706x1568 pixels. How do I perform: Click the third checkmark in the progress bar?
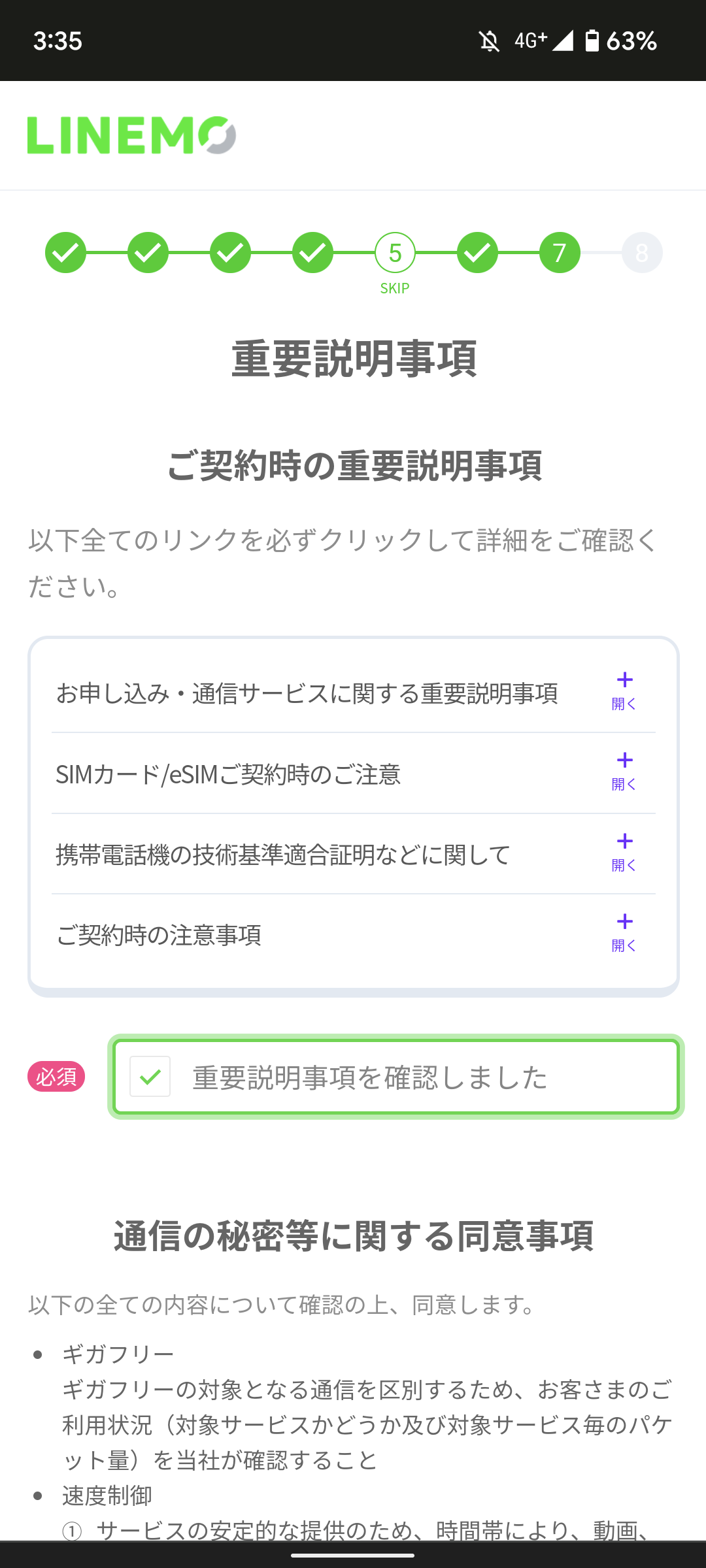click(x=229, y=253)
